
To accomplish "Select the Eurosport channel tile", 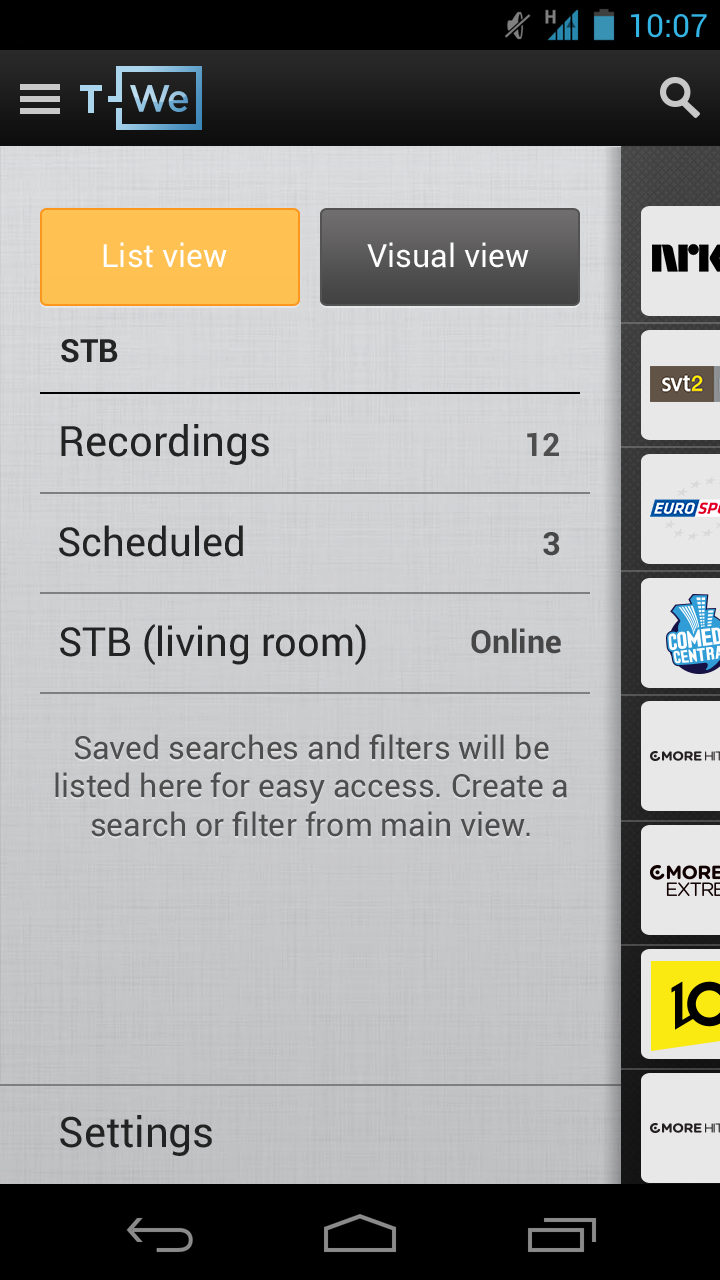I will 682,508.
